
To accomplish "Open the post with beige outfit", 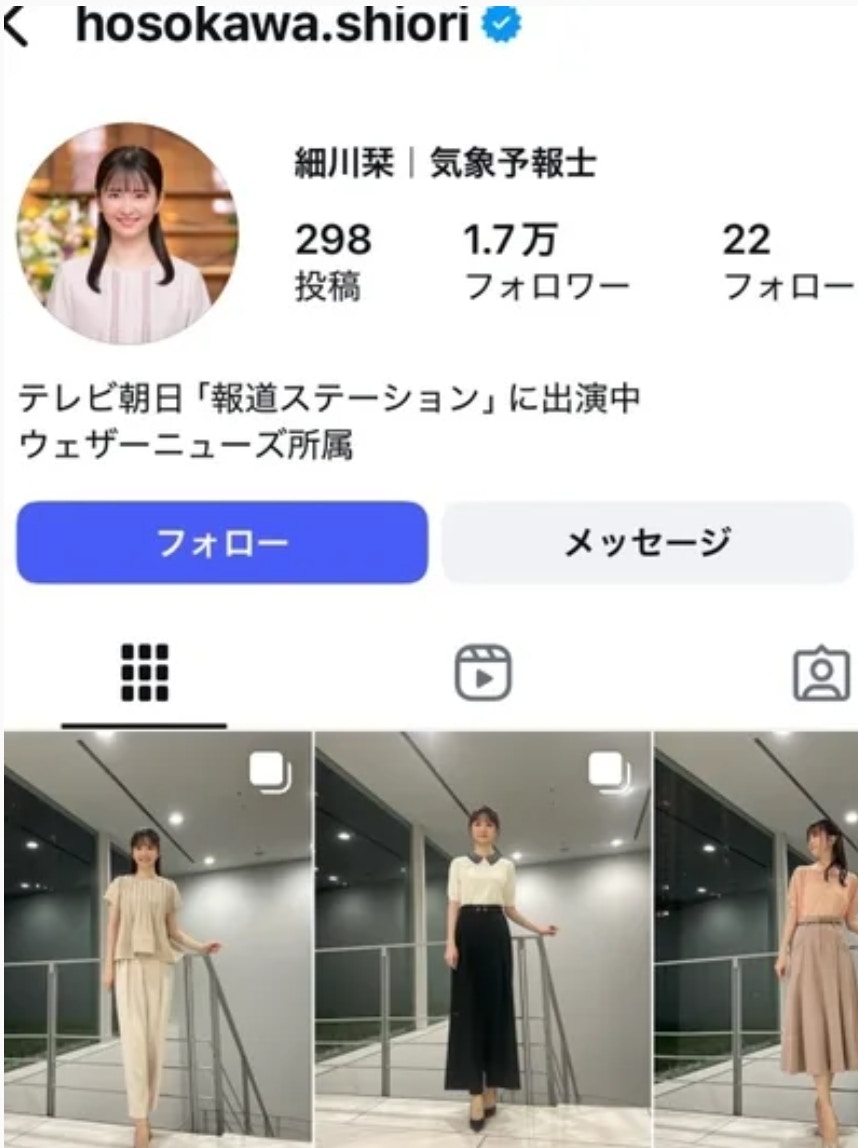I will (x=158, y=940).
